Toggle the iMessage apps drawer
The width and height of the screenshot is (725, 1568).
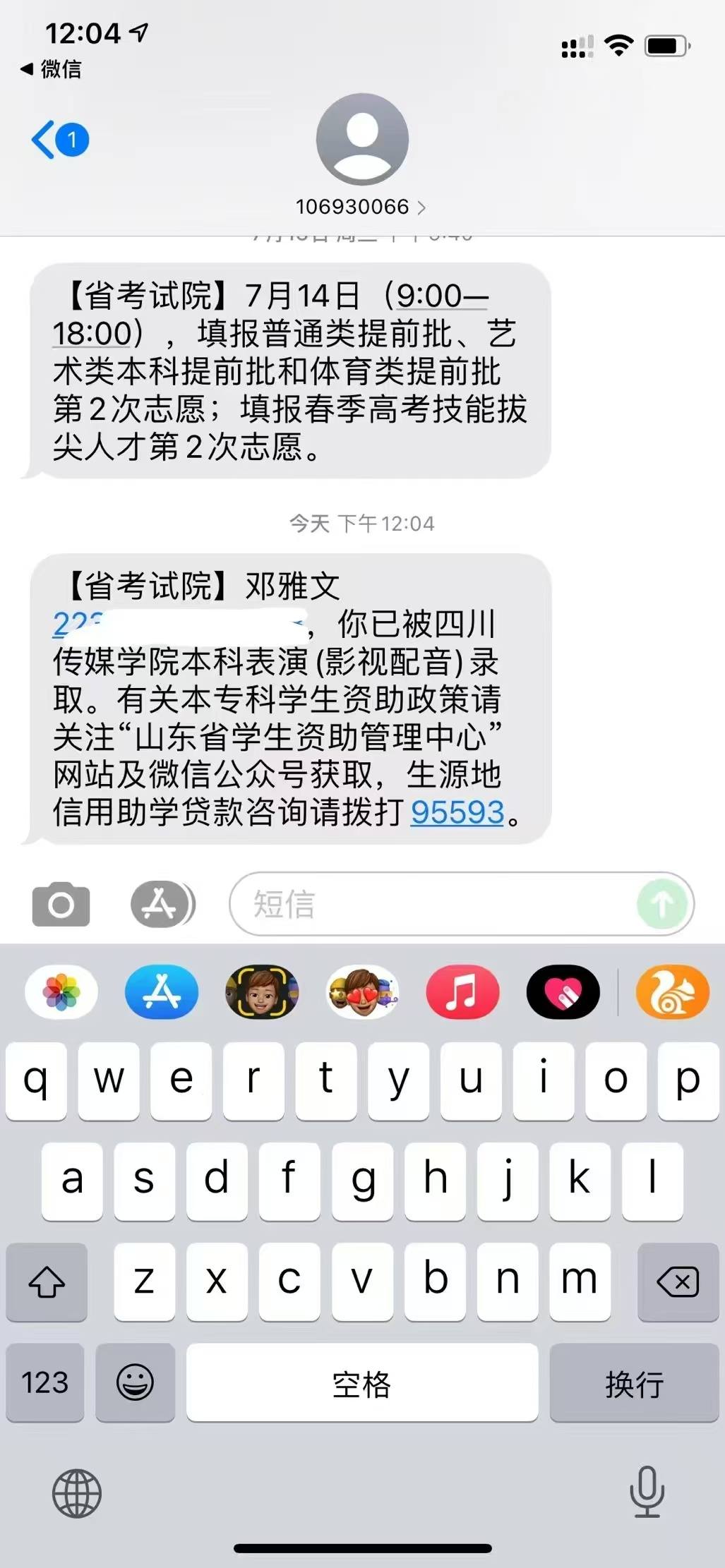point(162,904)
